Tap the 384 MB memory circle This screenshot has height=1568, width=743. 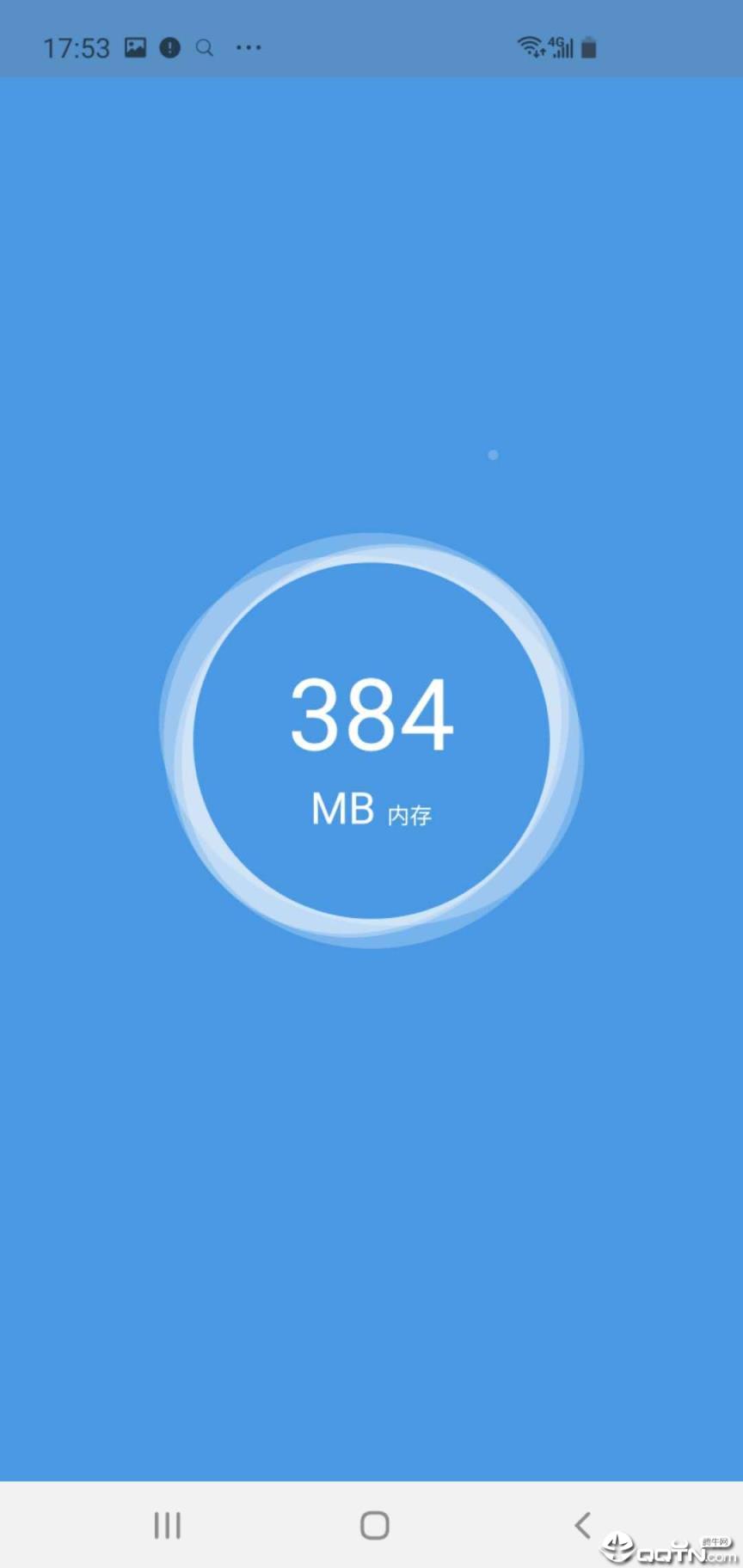click(x=371, y=741)
